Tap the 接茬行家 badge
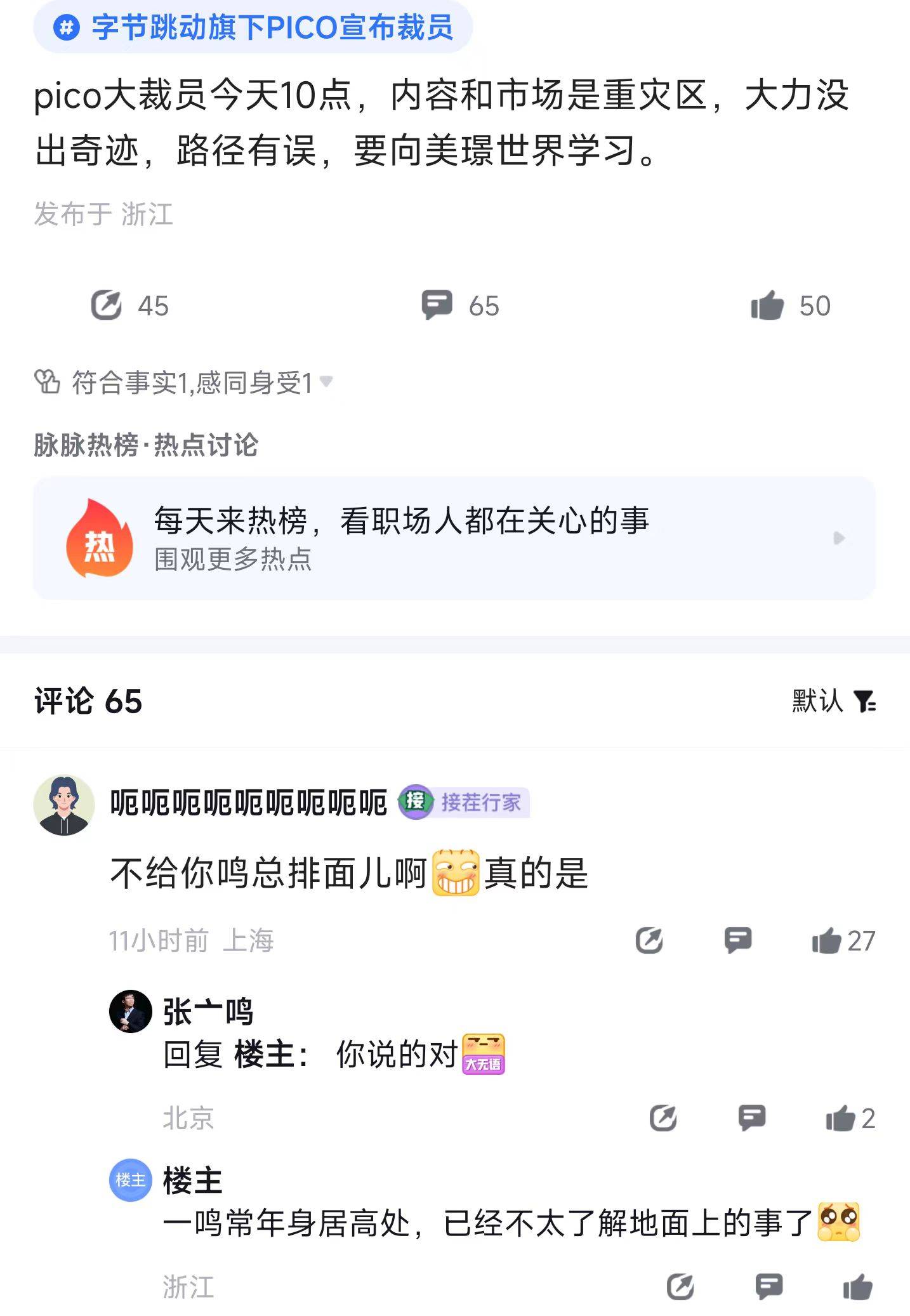Screen dimensions: 910x1316 pos(464,802)
